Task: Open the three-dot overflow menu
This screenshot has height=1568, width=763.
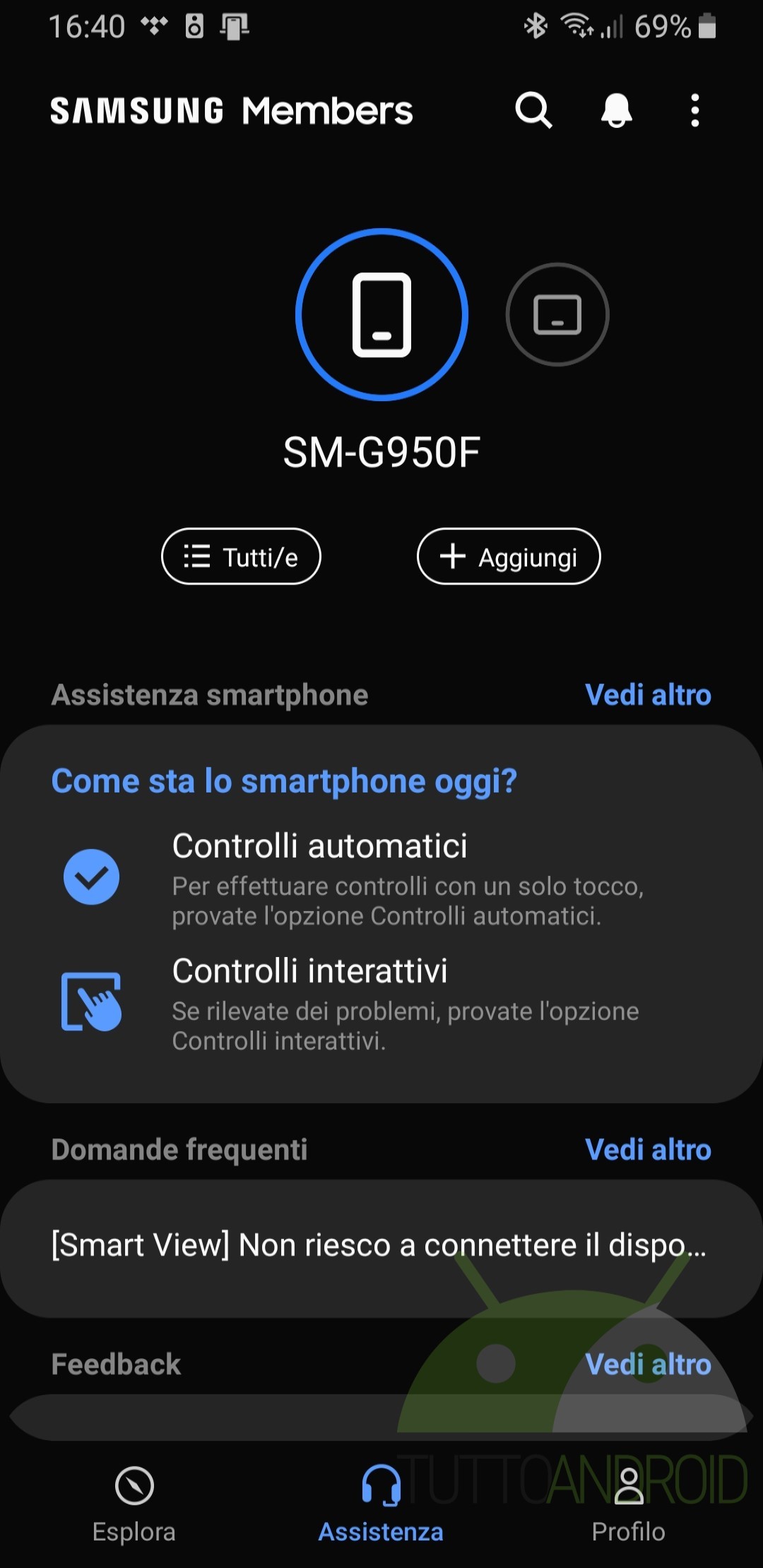Action: point(695,110)
